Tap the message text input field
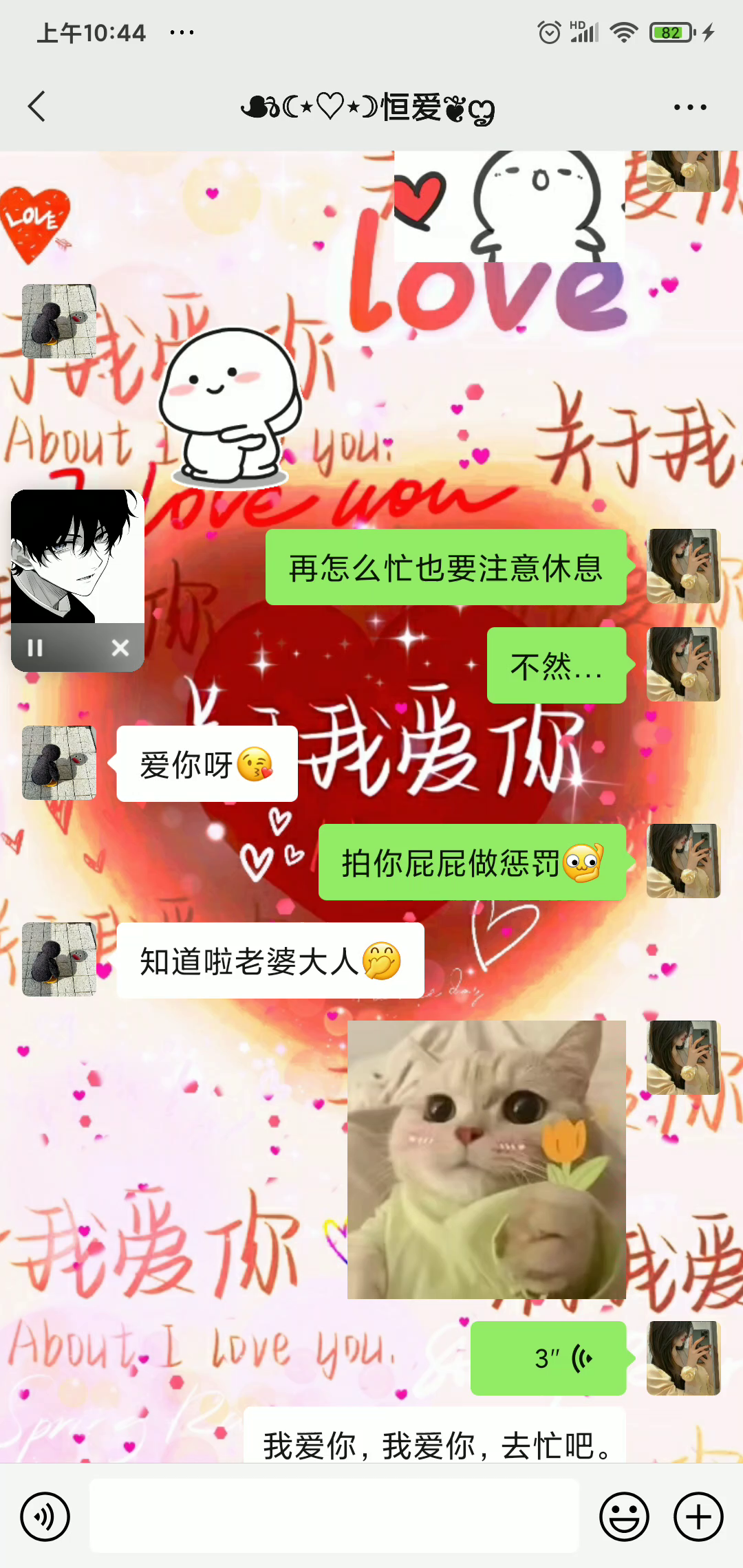Image resolution: width=743 pixels, height=1568 pixels. click(334, 1516)
